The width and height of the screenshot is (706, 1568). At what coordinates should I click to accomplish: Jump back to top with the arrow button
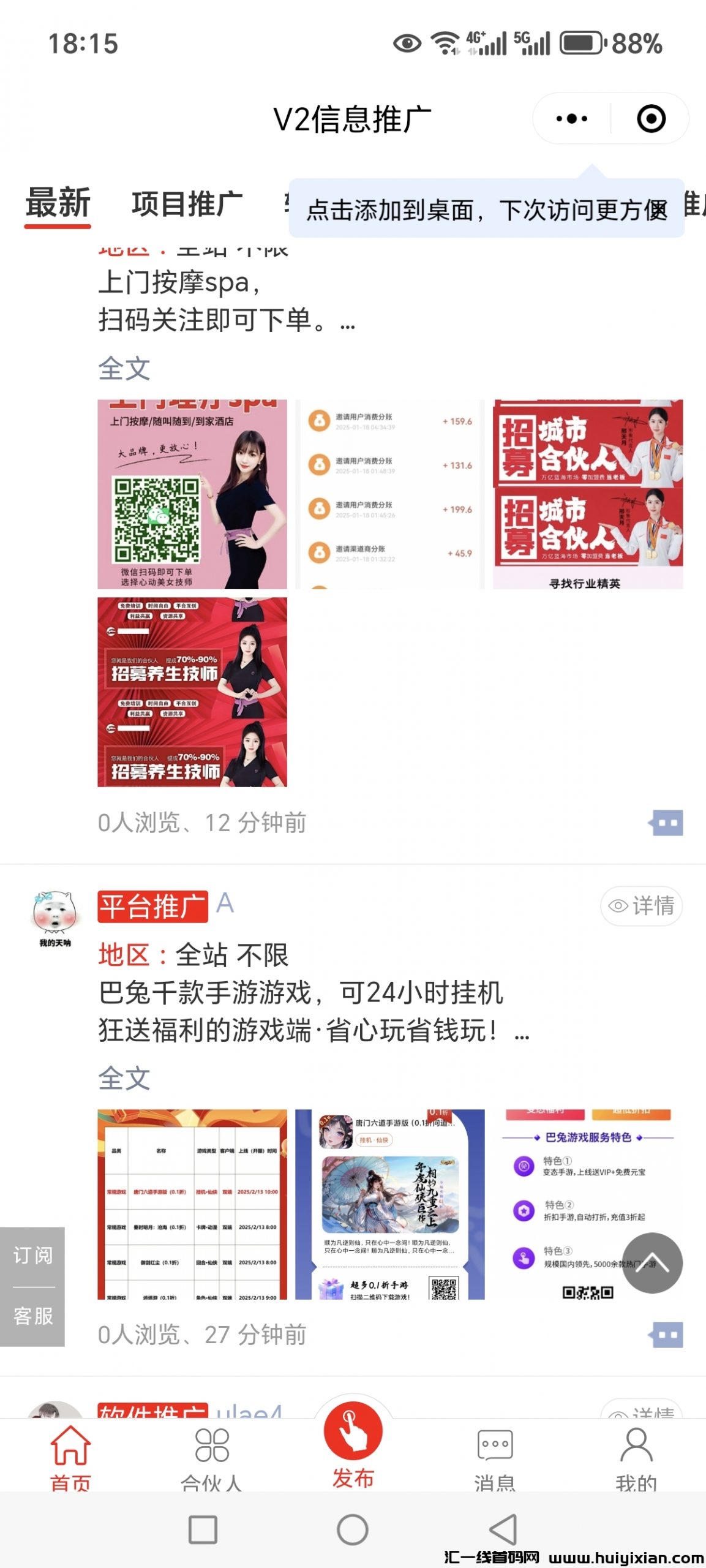pyautogui.click(x=652, y=1262)
